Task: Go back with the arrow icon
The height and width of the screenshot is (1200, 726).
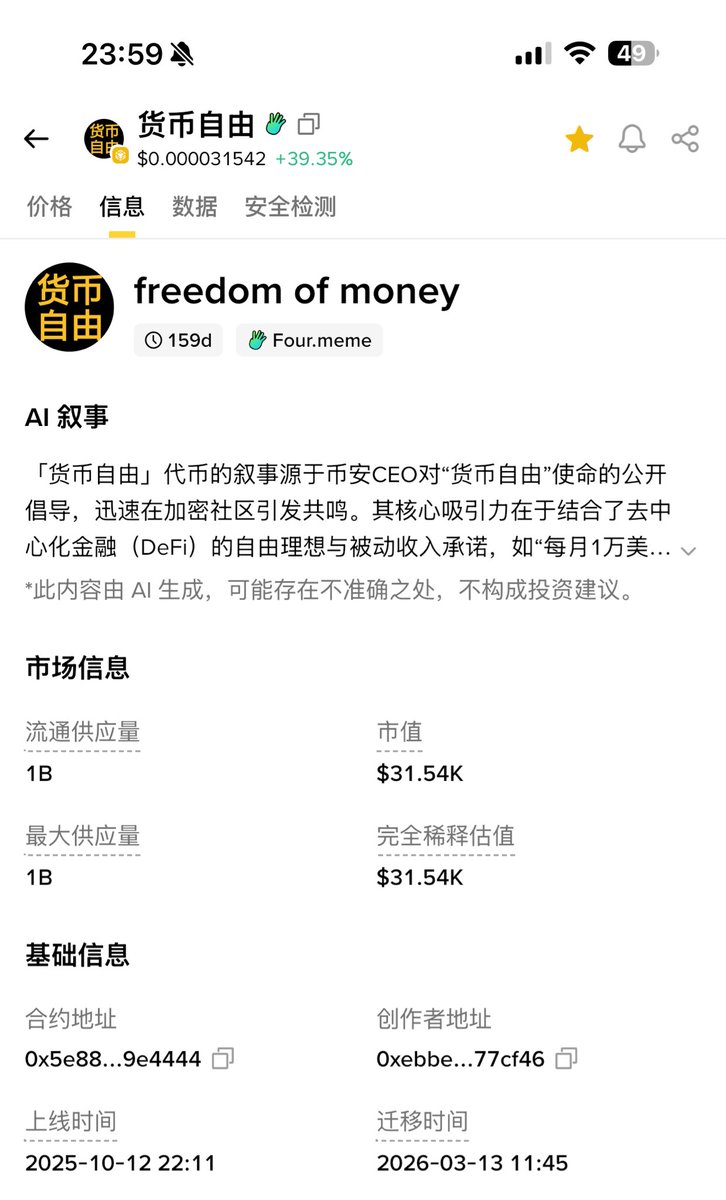Action: pos(36,139)
